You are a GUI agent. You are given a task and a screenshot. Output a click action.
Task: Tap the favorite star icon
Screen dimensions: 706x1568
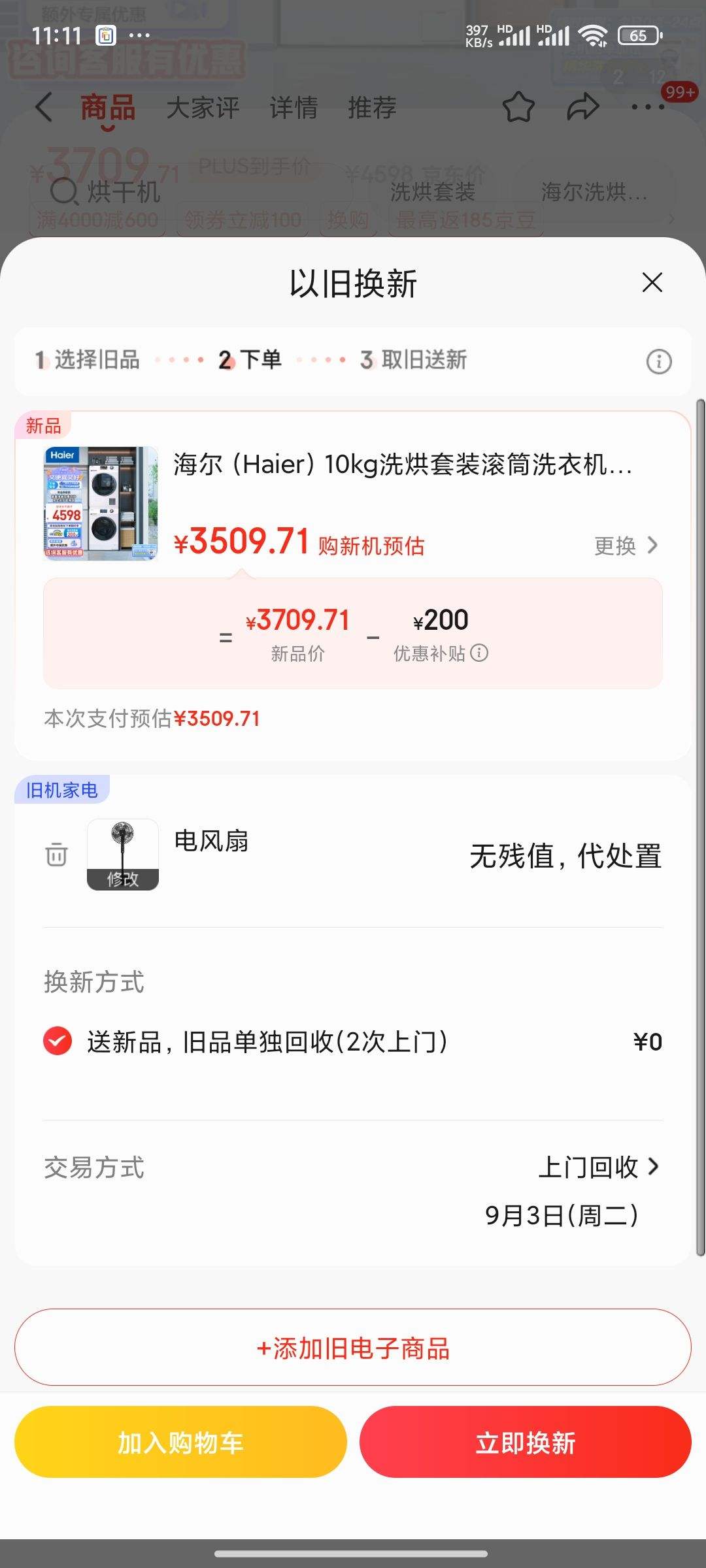518,106
